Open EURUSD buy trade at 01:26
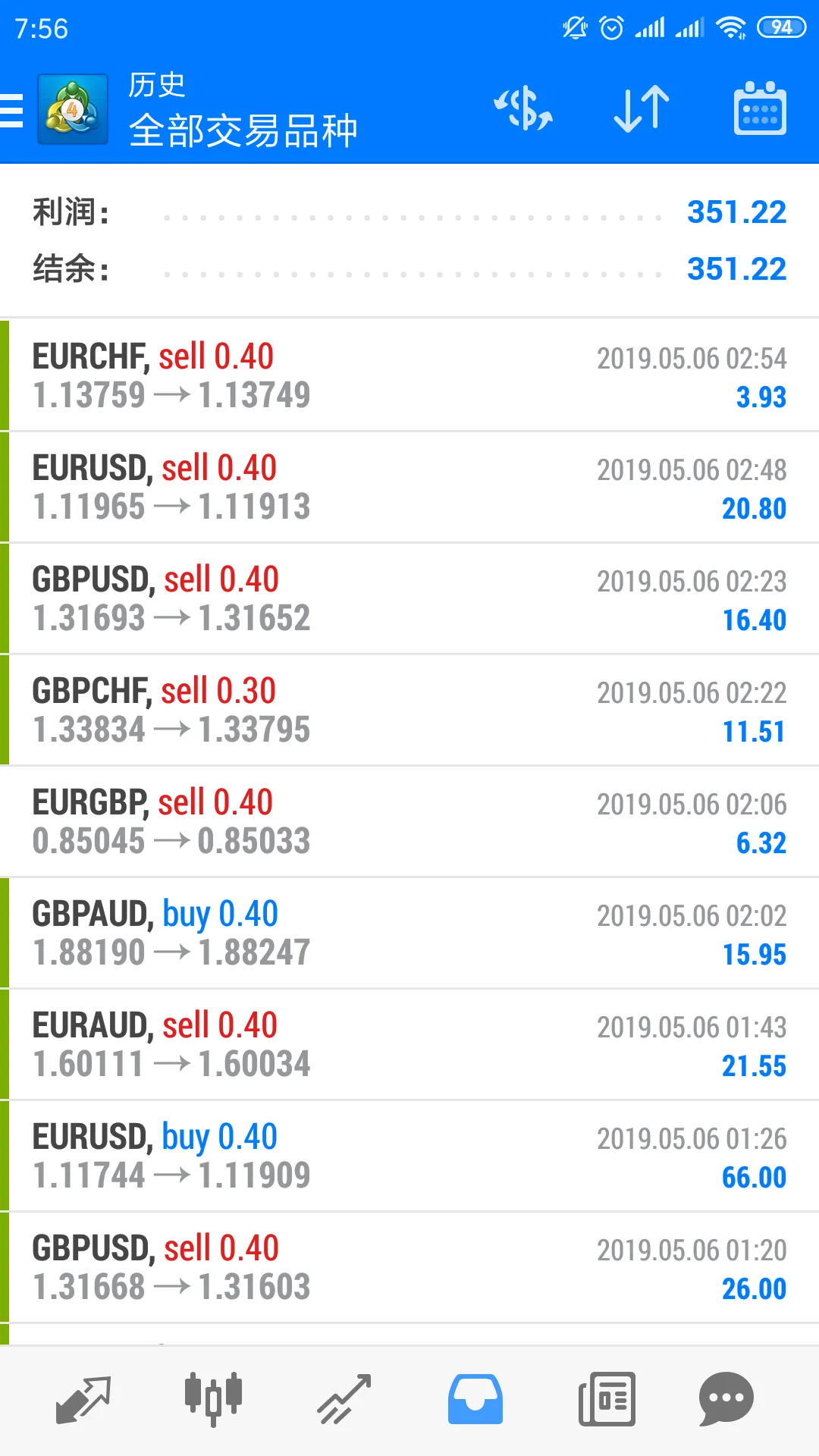The width and height of the screenshot is (819, 1456). tap(409, 1156)
